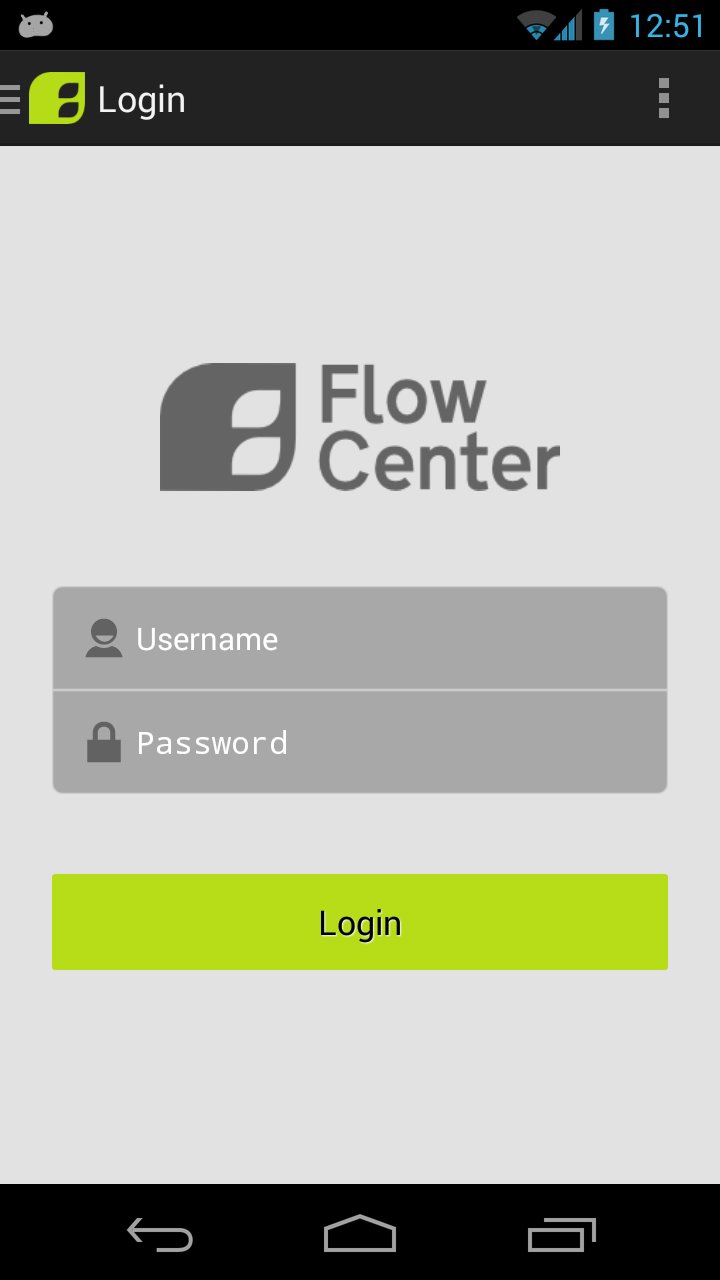Tap the Flow Center wordmark text
This screenshot has height=1280, width=720.
pyautogui.click(x=438, y=426)
